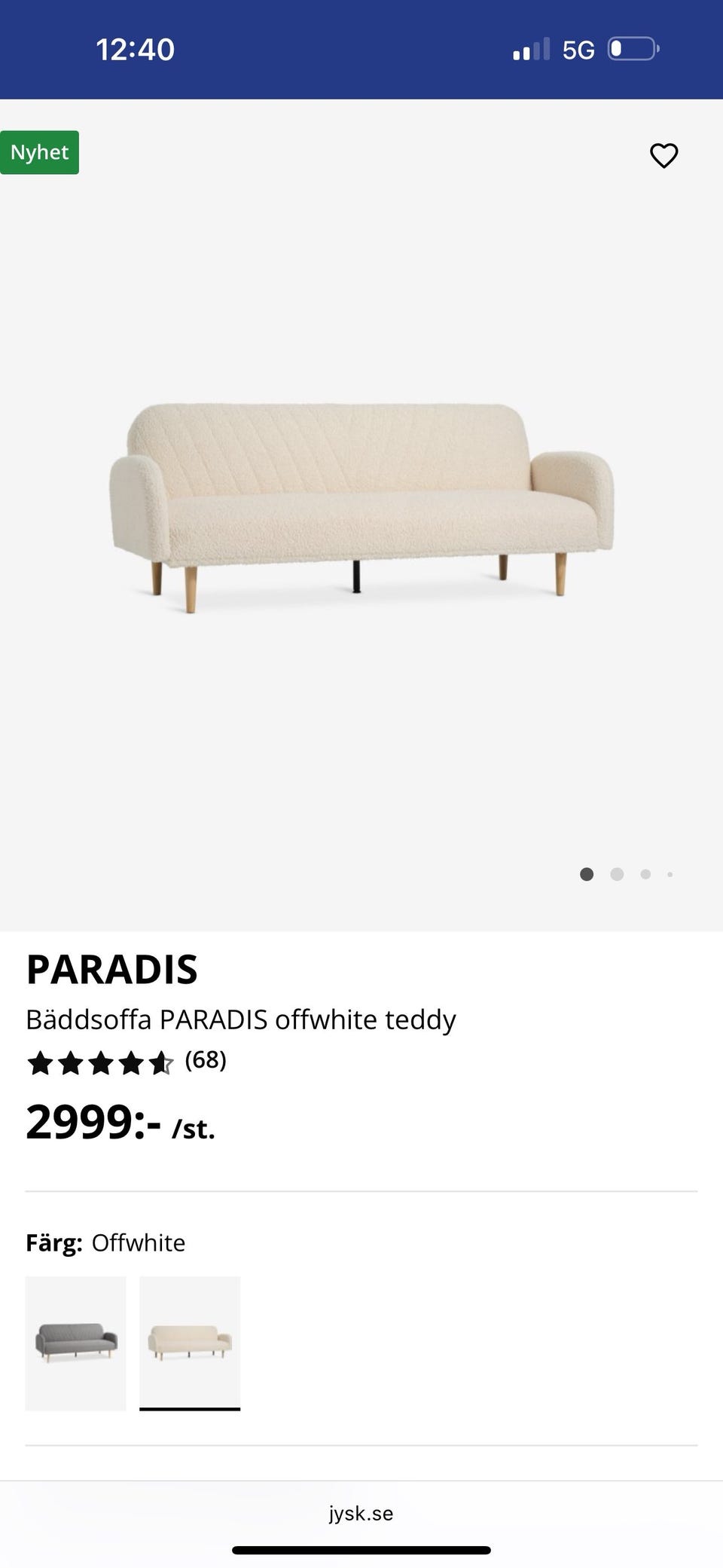
Task: Tap the jysk.se address bar
Action: point(361,1513)
